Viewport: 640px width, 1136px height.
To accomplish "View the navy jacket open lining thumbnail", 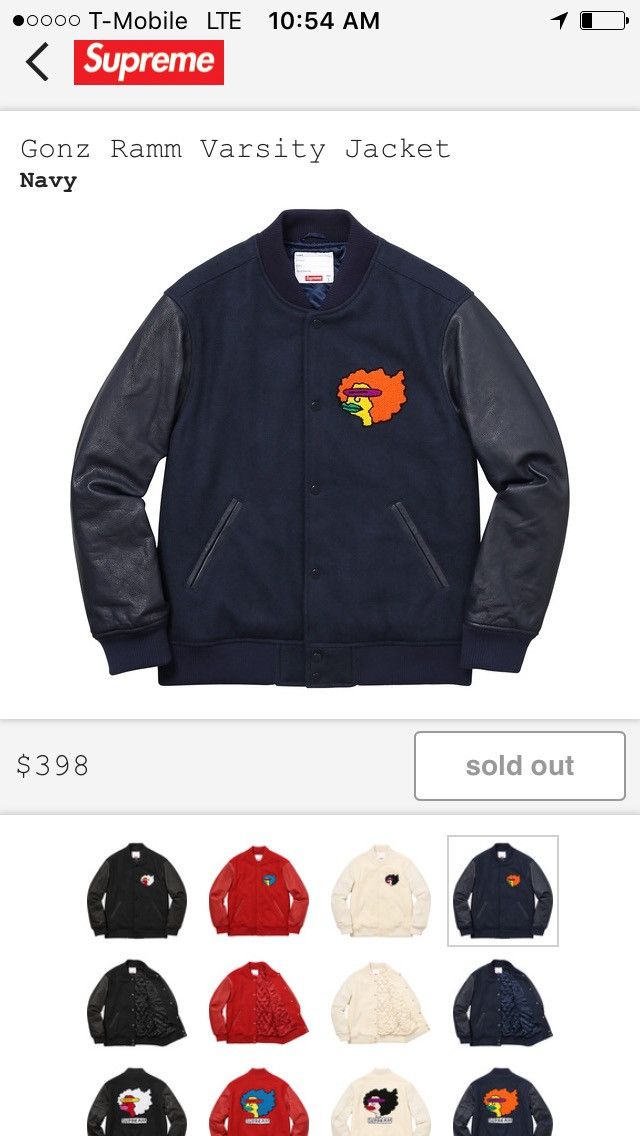I will pyautogui.click(x=503, y=1003).
